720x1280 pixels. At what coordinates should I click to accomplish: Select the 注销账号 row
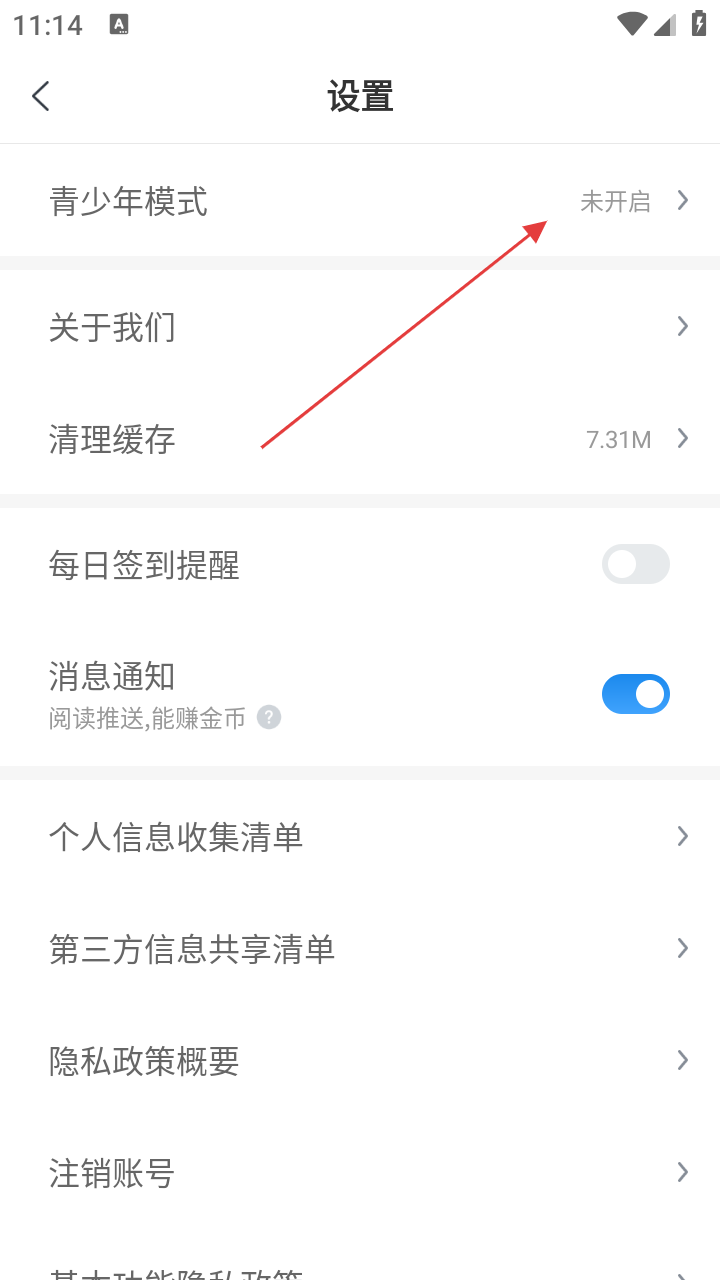(360, 1173)
